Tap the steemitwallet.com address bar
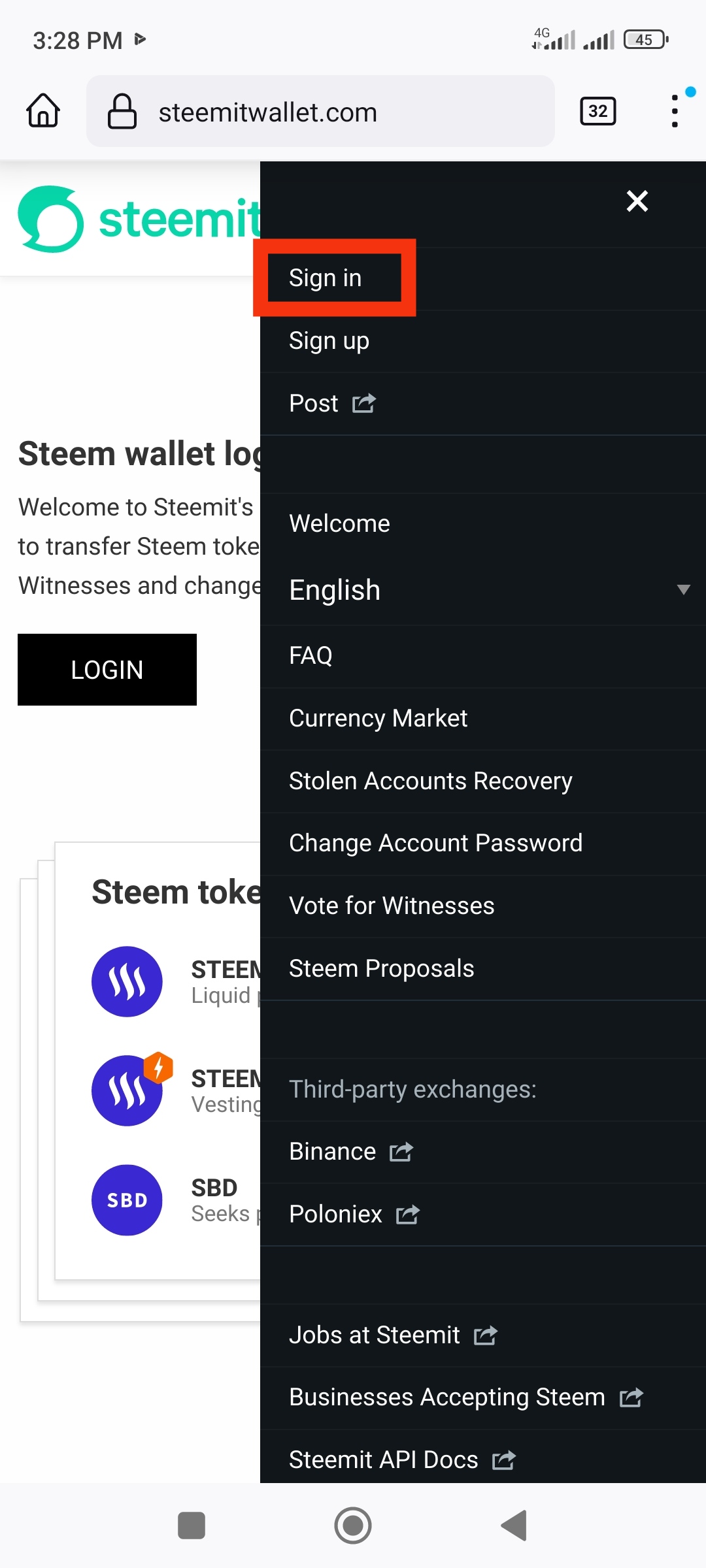 [x=320, y=111]
